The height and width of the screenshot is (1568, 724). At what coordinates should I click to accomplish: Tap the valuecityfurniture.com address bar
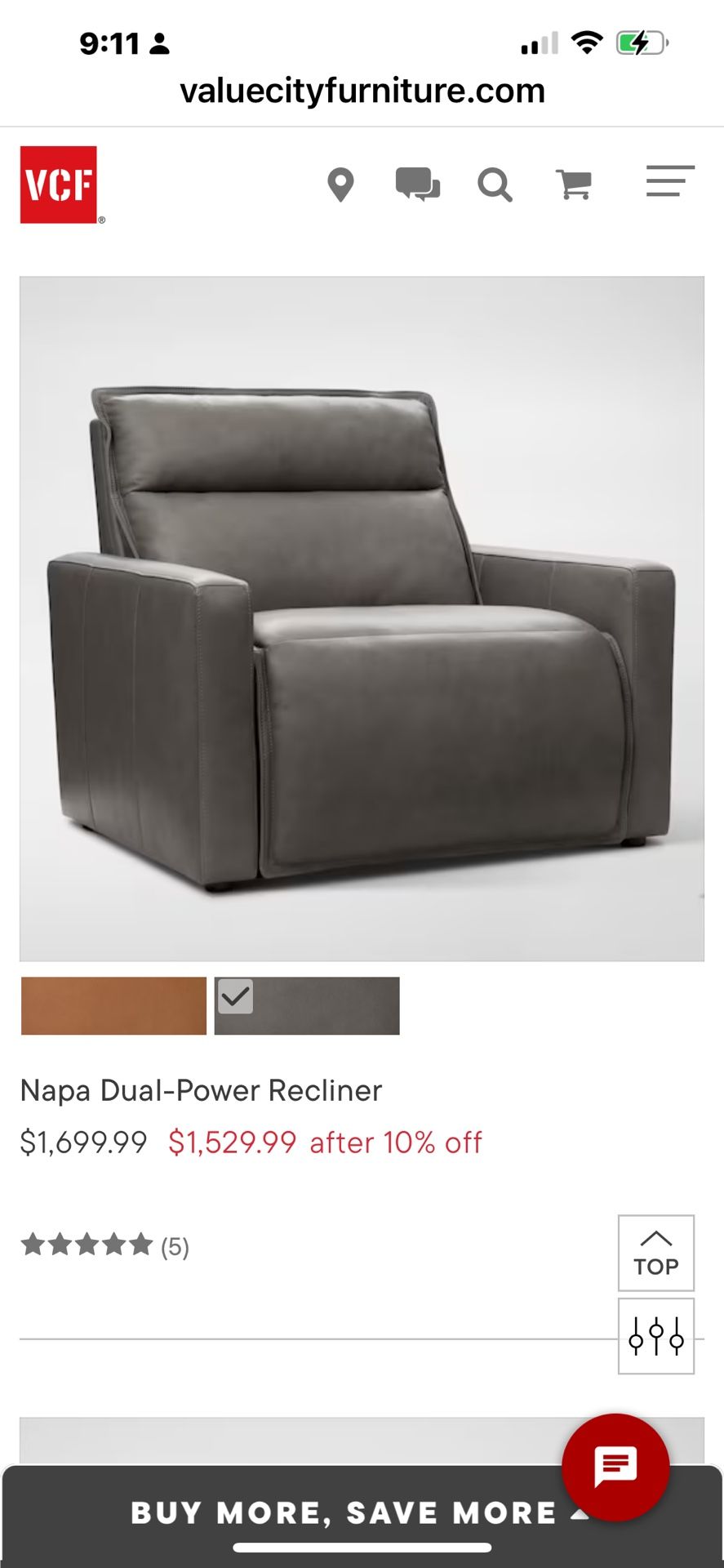362,91
